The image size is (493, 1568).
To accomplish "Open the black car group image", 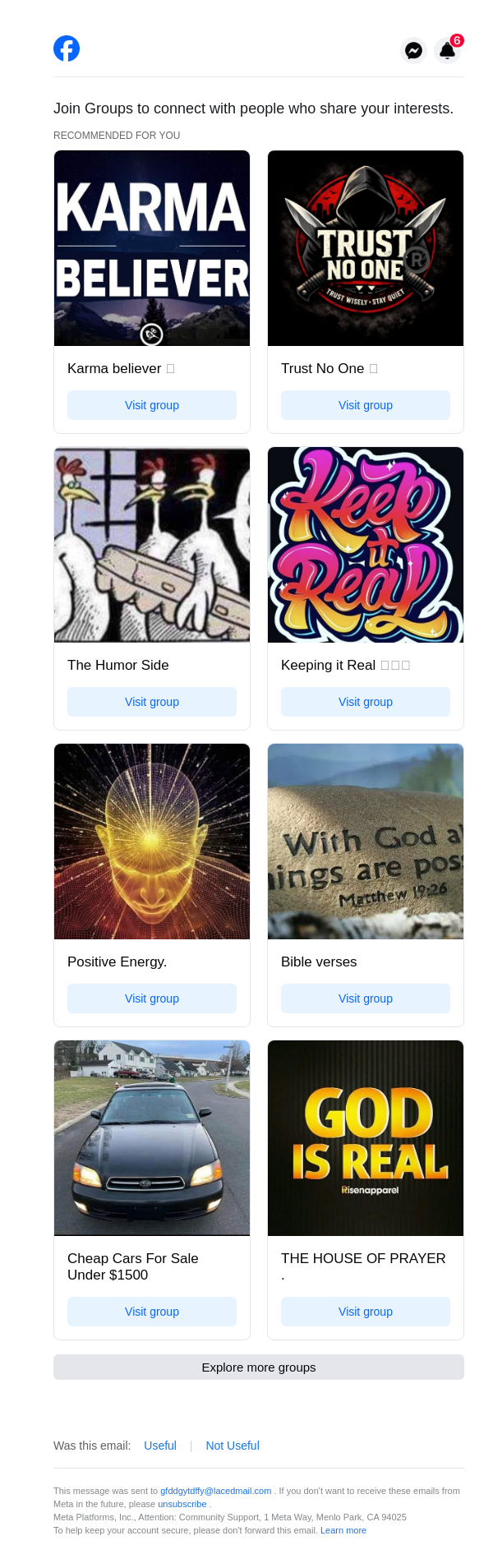I will click(x=152, y=1138).
